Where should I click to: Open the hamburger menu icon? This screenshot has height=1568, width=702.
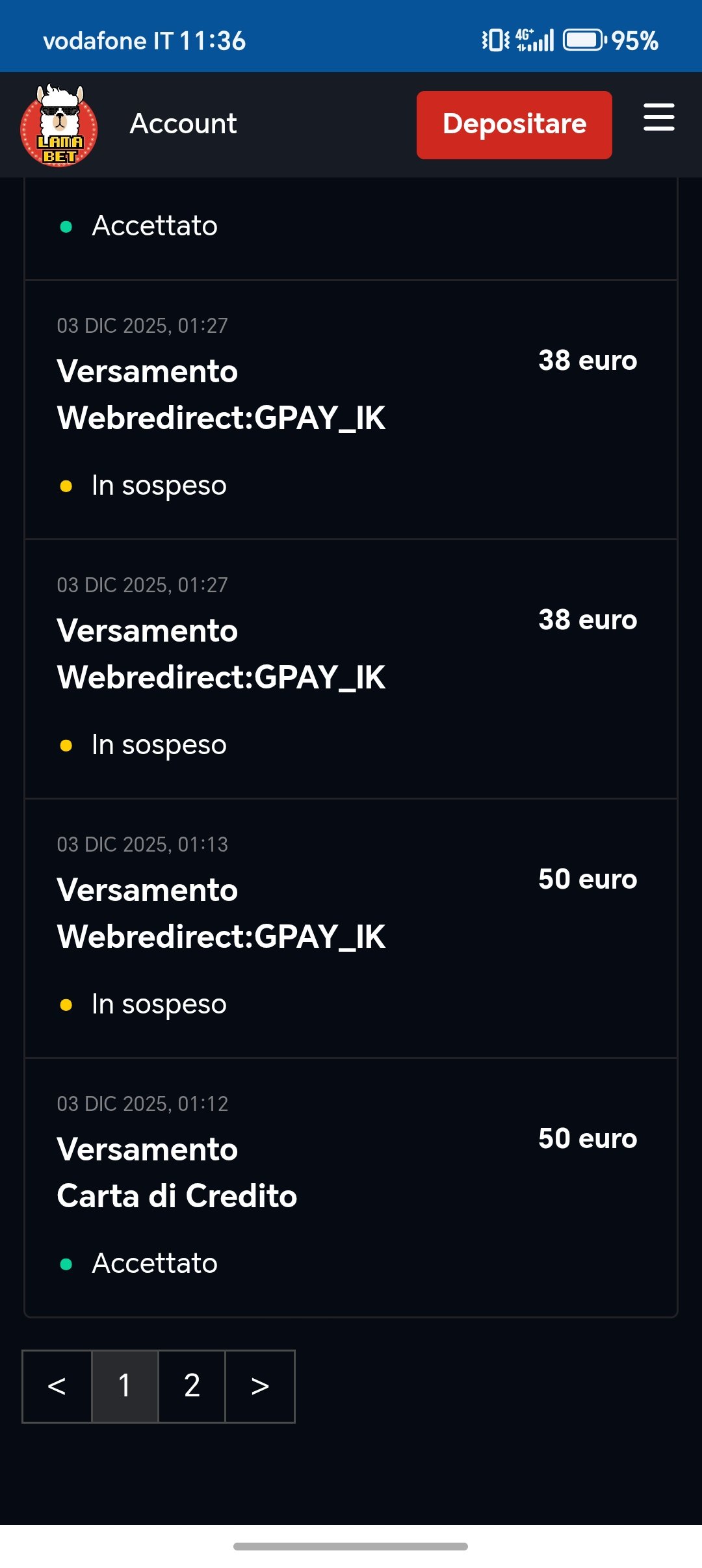[x=658, y=118]
